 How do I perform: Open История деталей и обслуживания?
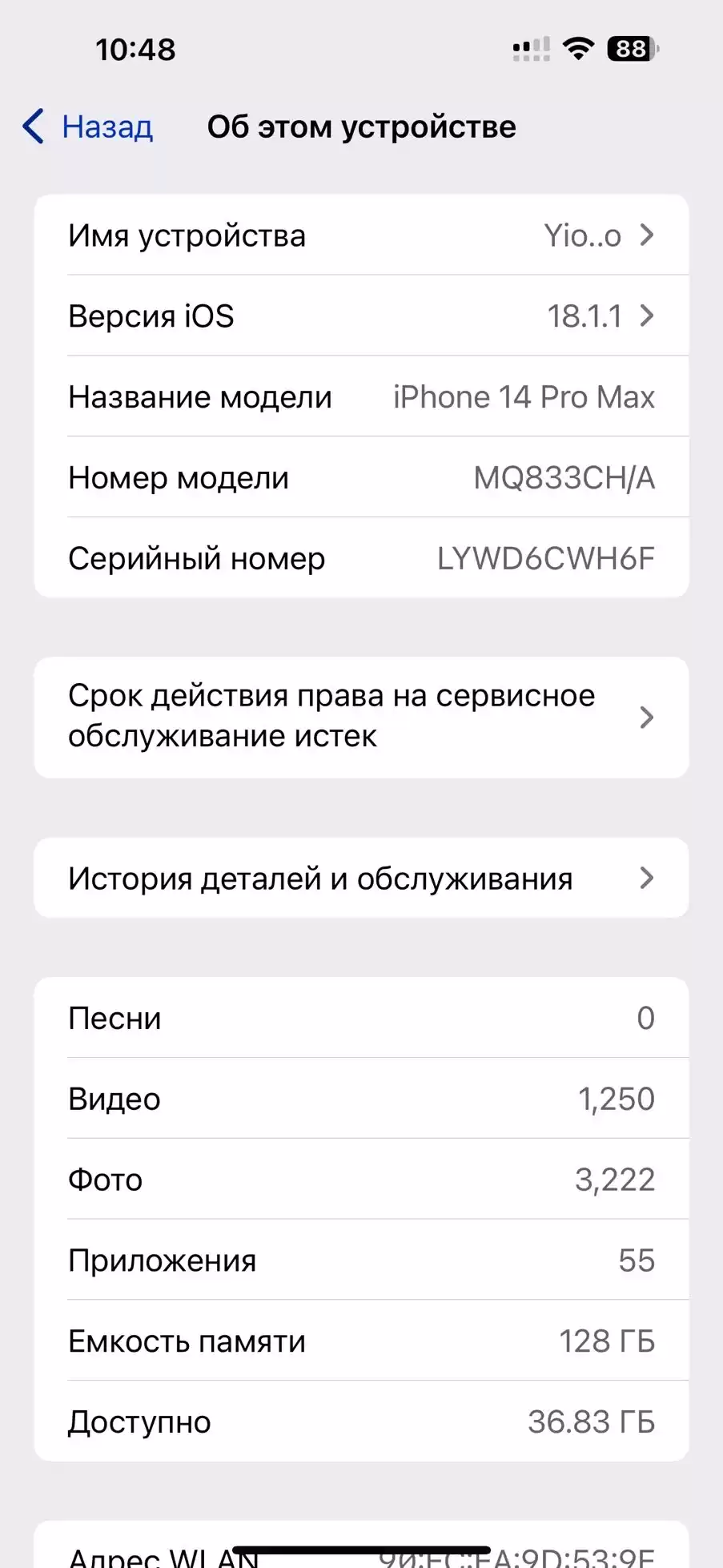(x=361, y=878)
